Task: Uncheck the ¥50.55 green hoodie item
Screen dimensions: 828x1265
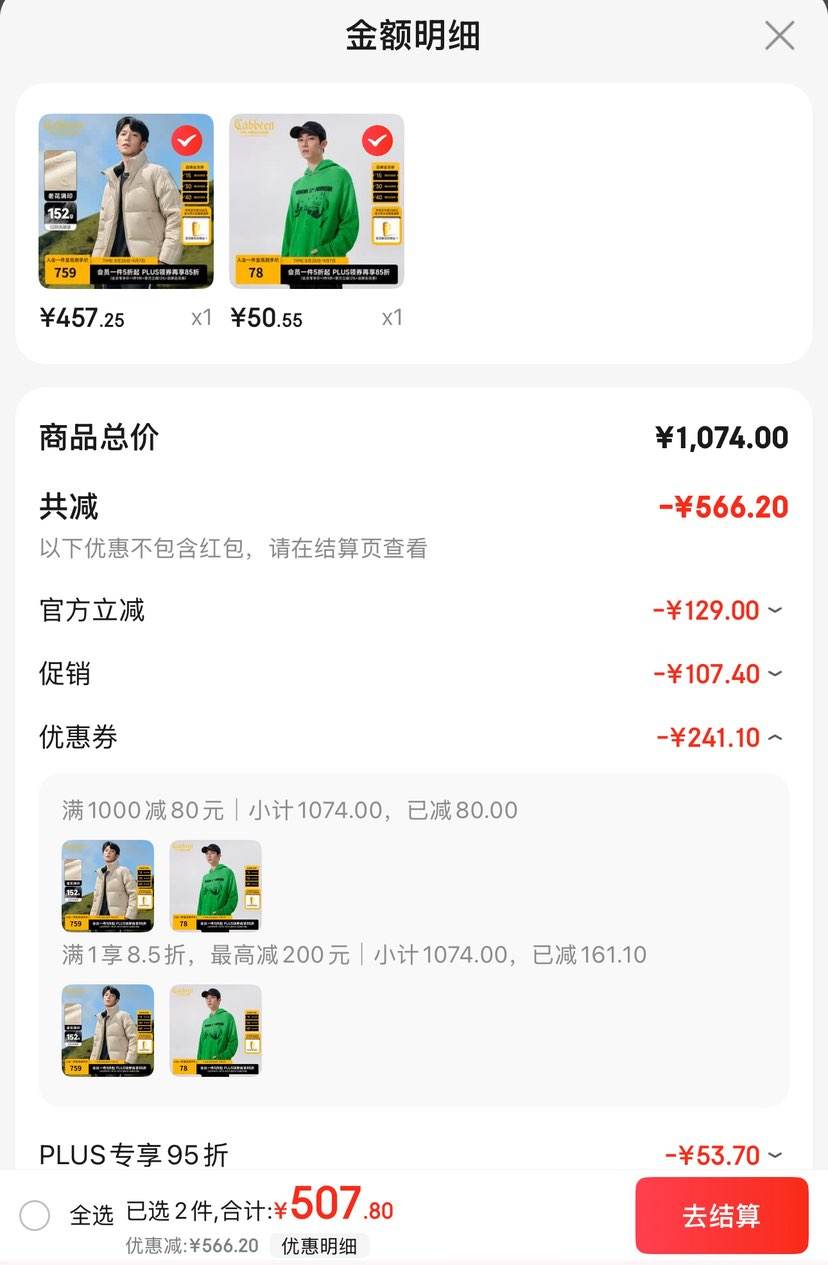Action: (x=377, y=141)
